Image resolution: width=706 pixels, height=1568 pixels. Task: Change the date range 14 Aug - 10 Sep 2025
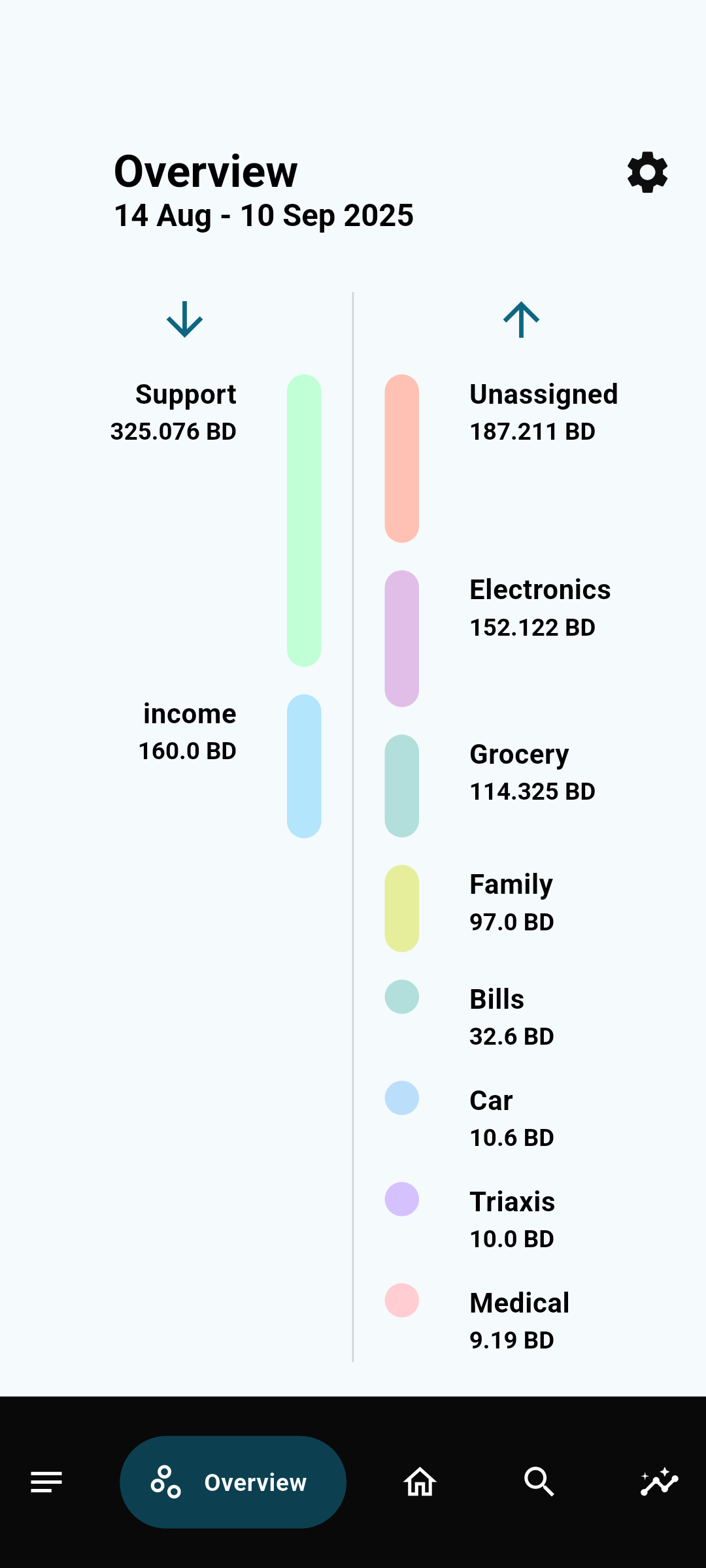[263, 216]
